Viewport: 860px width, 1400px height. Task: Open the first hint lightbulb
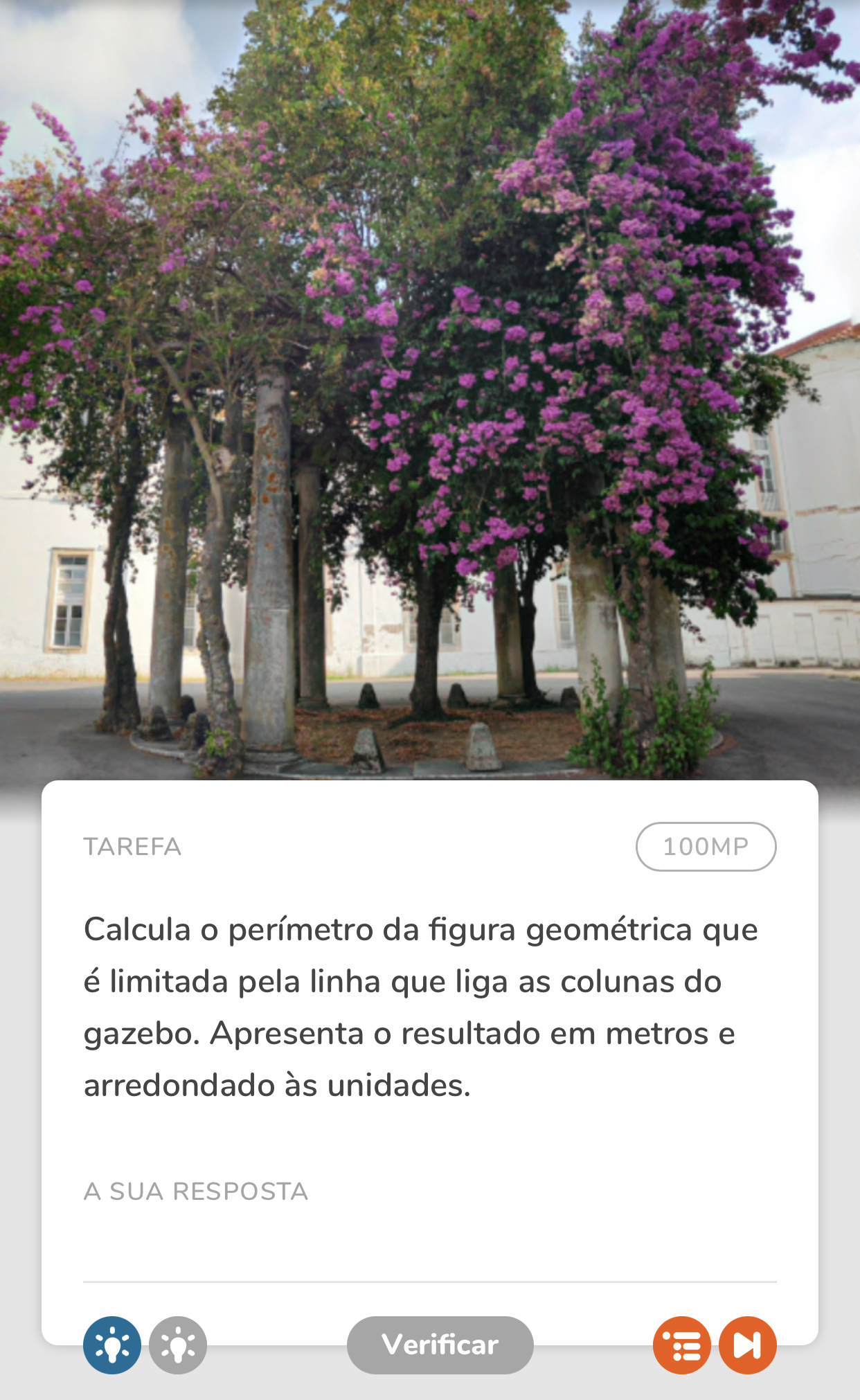point(111,1345)
